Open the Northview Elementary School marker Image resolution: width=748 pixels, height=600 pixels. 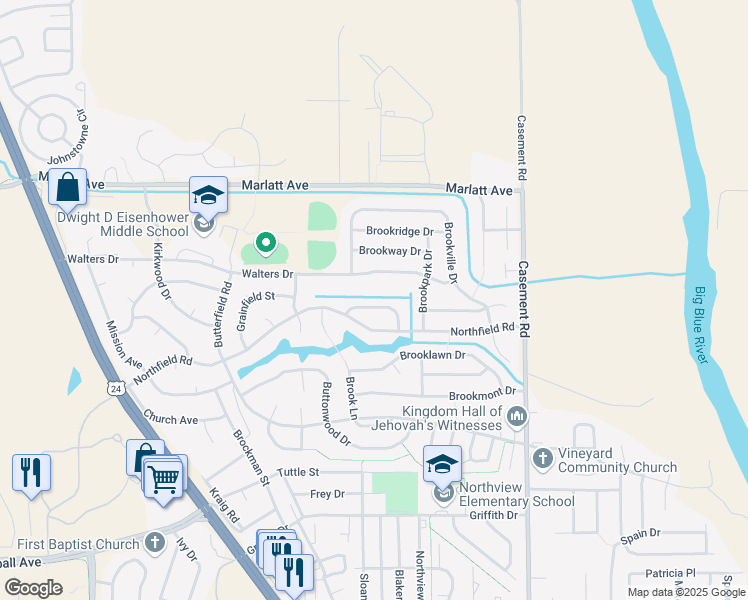click(x=442, y=465)
